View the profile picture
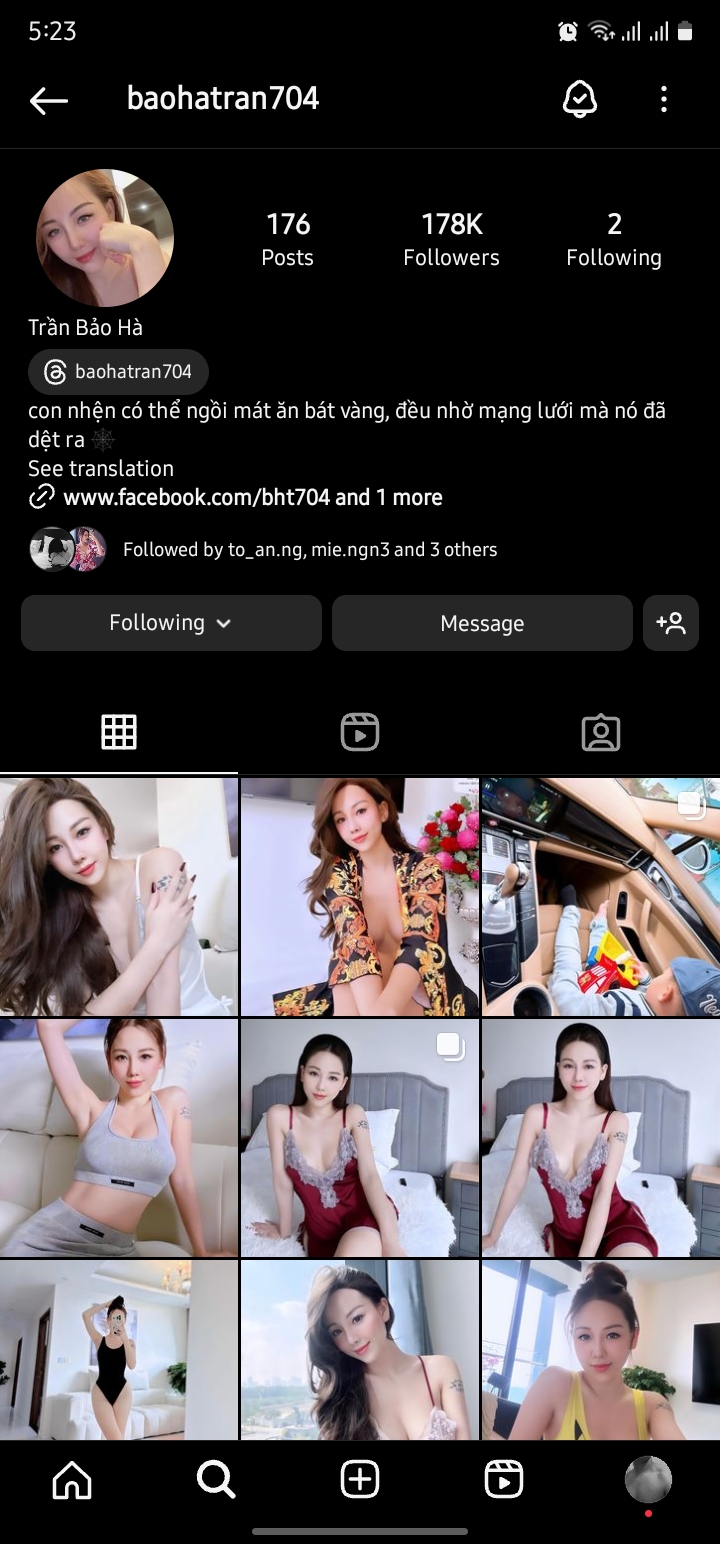Viewport: 720px width, 1544px height. pos(105,238)
